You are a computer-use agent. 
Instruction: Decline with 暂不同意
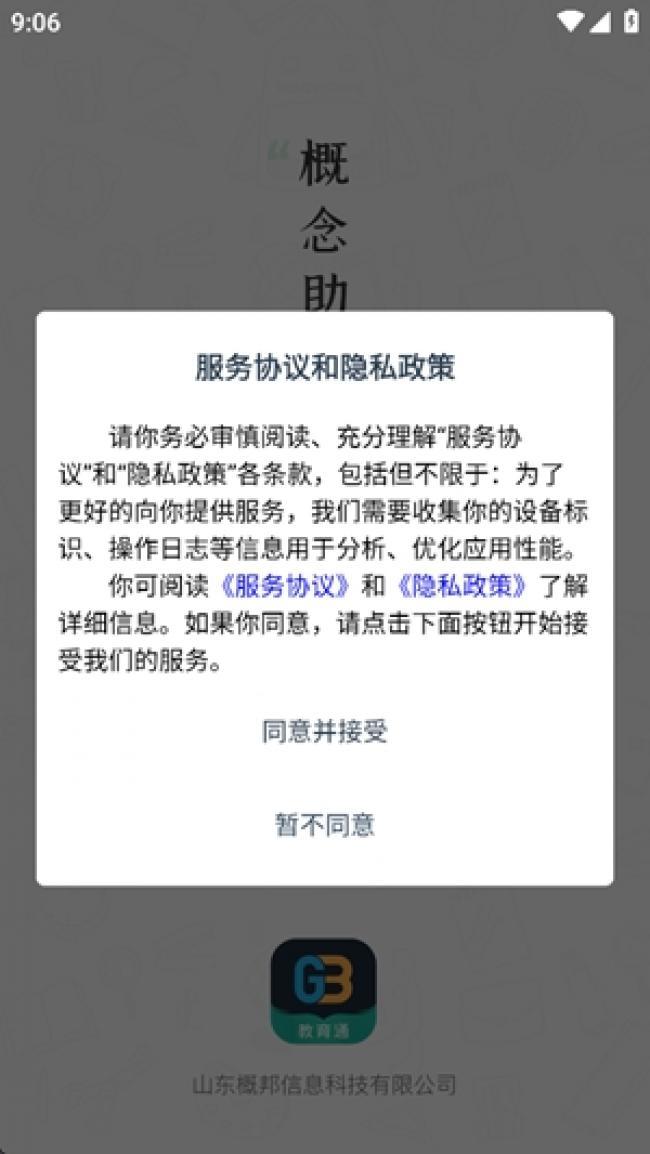coord(325,824)
